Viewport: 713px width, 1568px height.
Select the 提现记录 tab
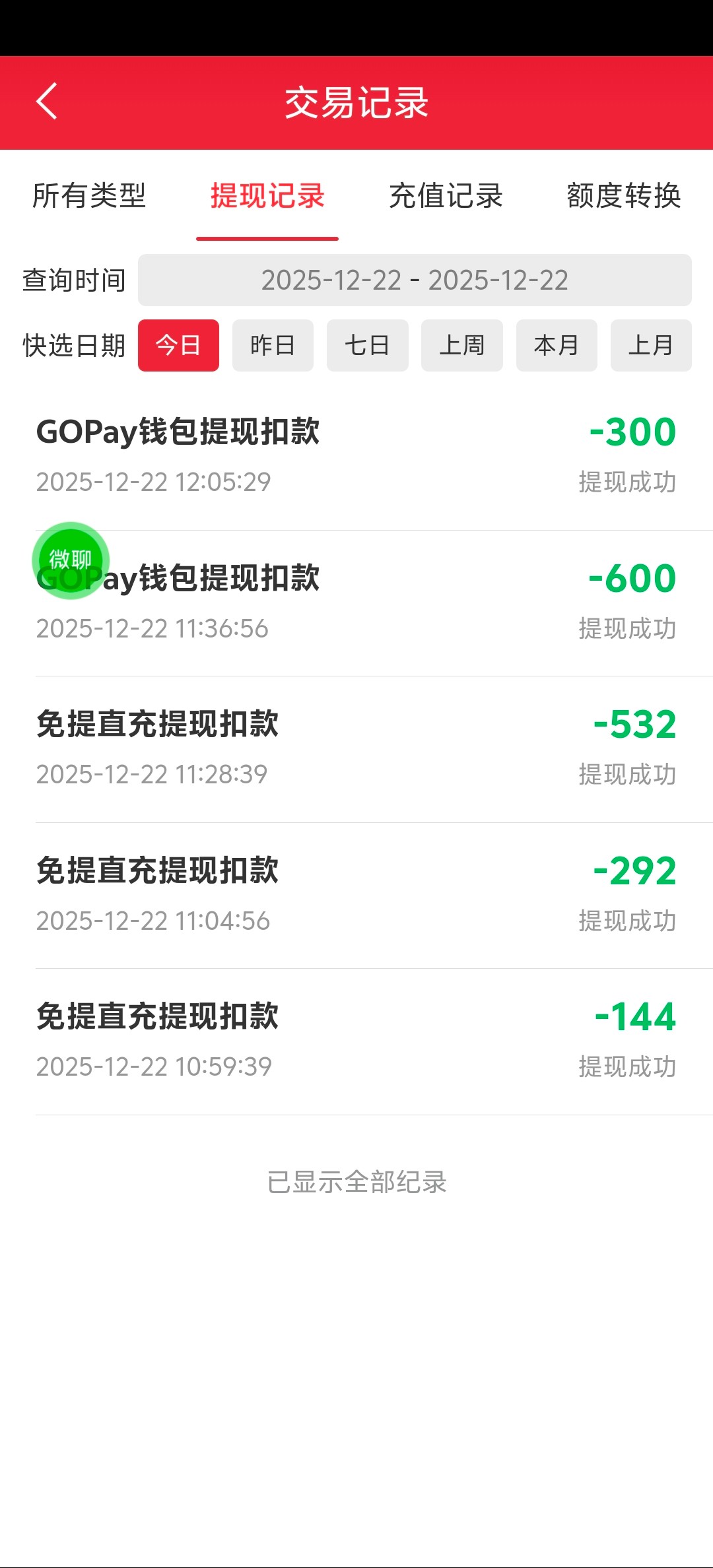267,196
